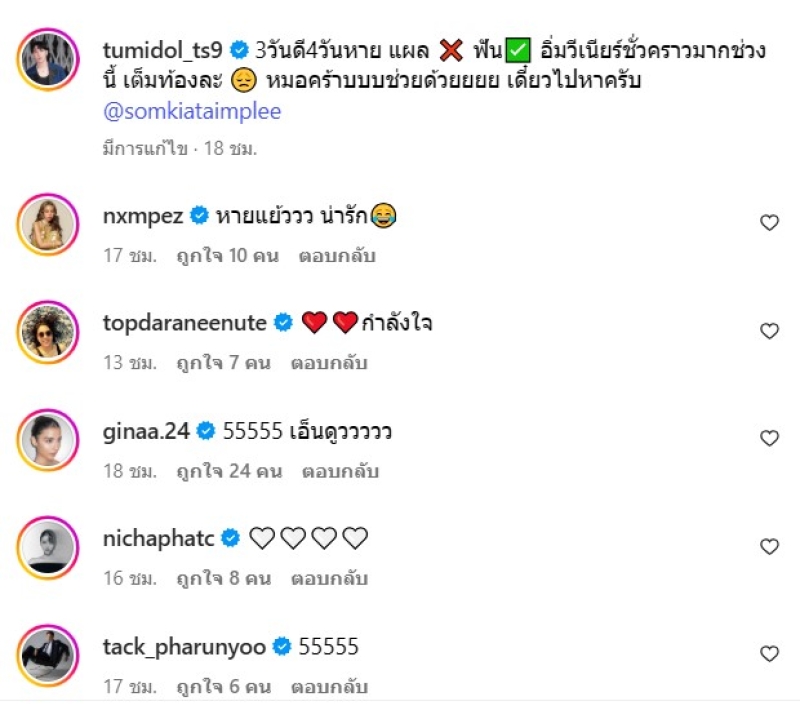Like the comment by topdaraneenute
Screen dimensions: 800x710
point(769,331)
